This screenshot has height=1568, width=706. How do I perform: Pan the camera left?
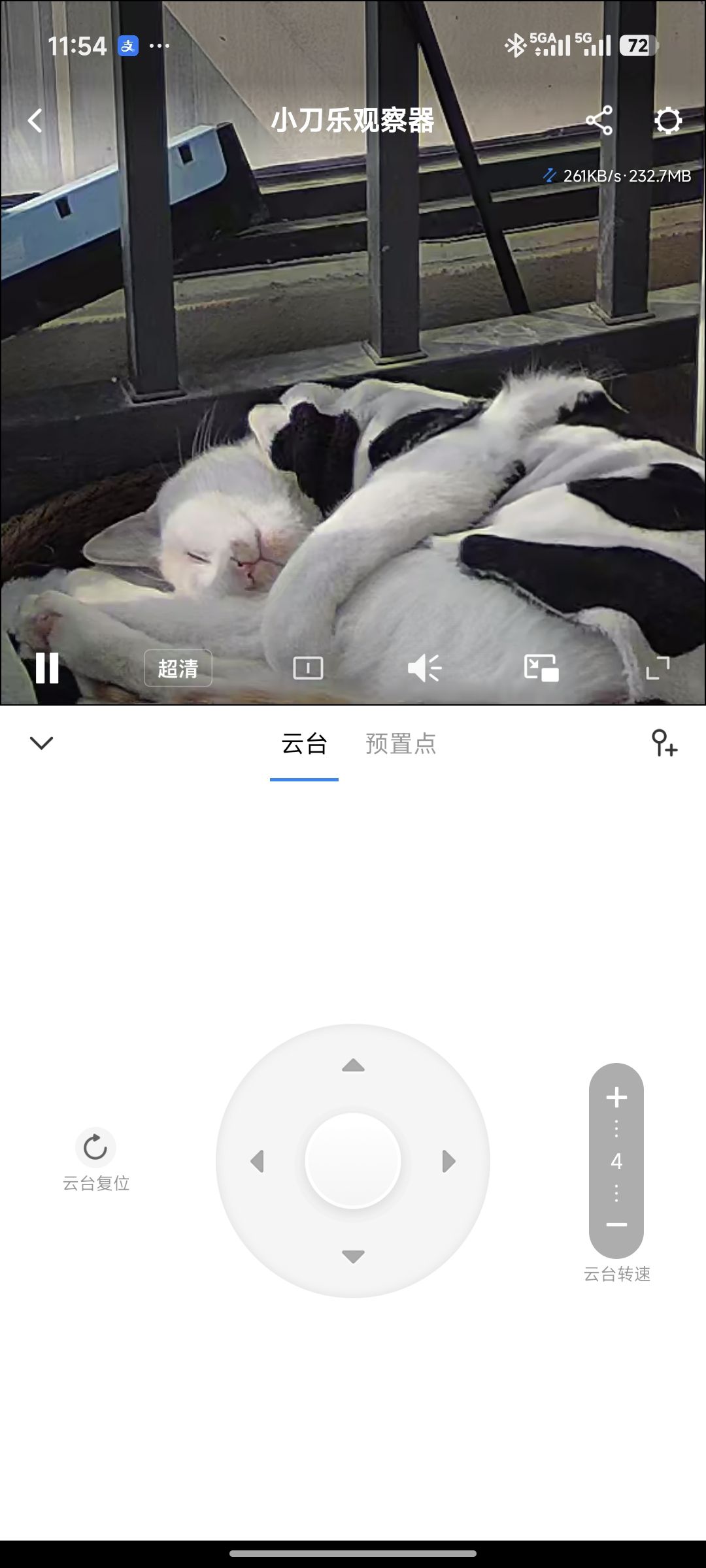coord(258,1161)
